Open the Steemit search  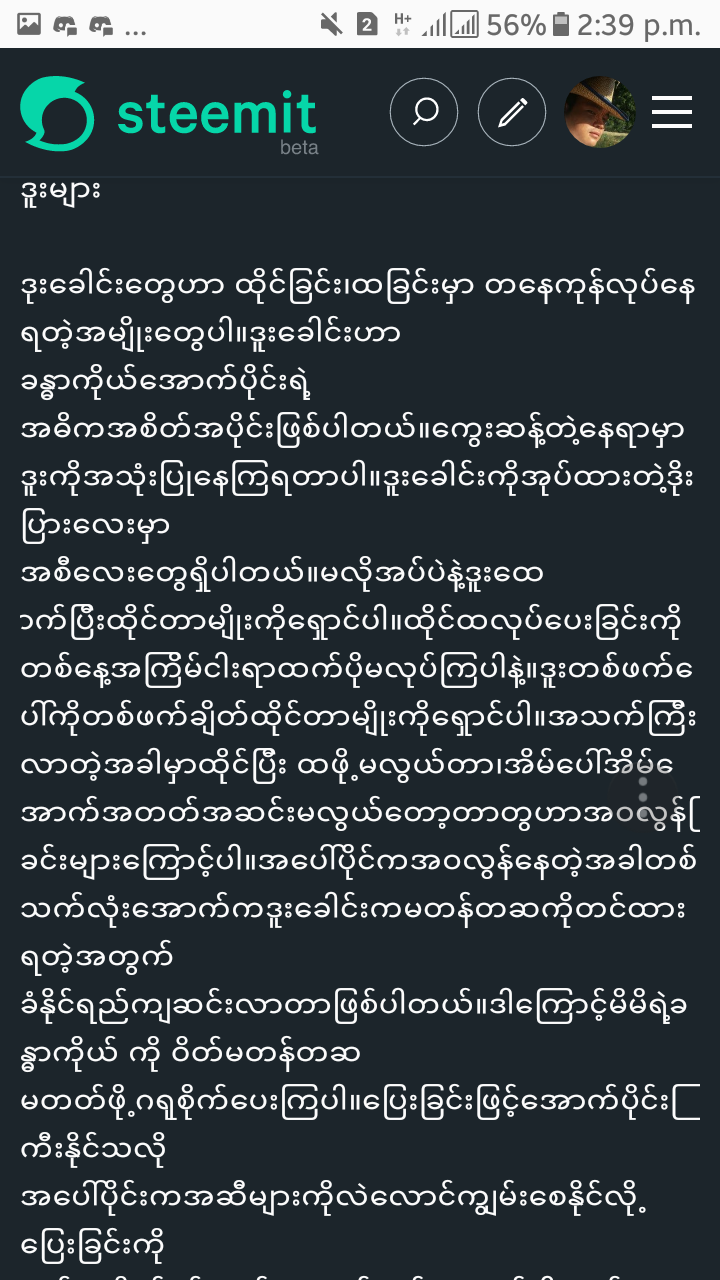[424, 112]
